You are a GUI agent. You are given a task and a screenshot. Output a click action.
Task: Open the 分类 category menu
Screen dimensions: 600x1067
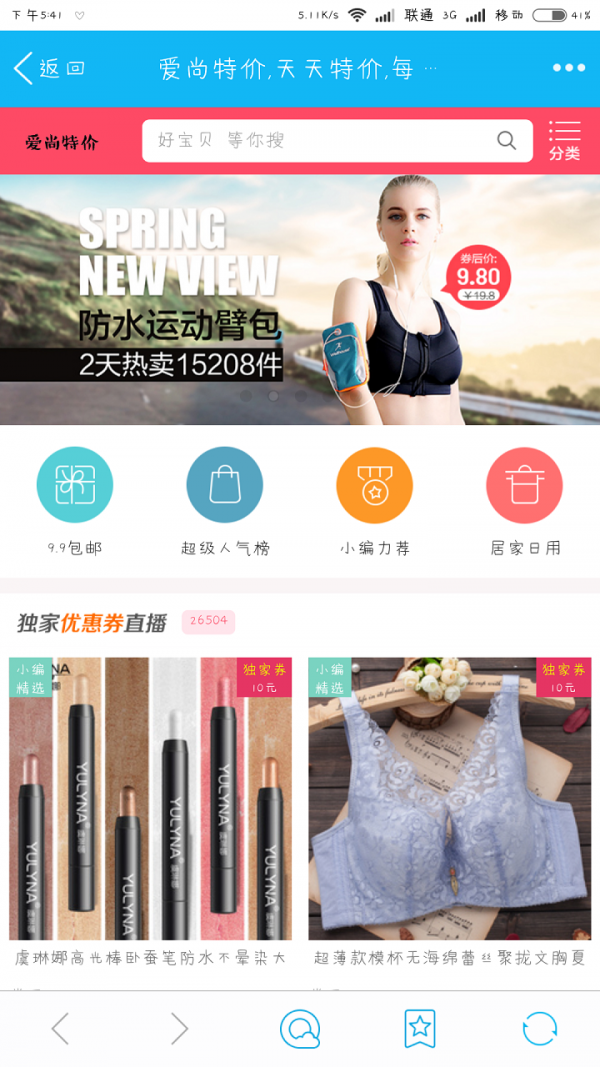point(564,141)
